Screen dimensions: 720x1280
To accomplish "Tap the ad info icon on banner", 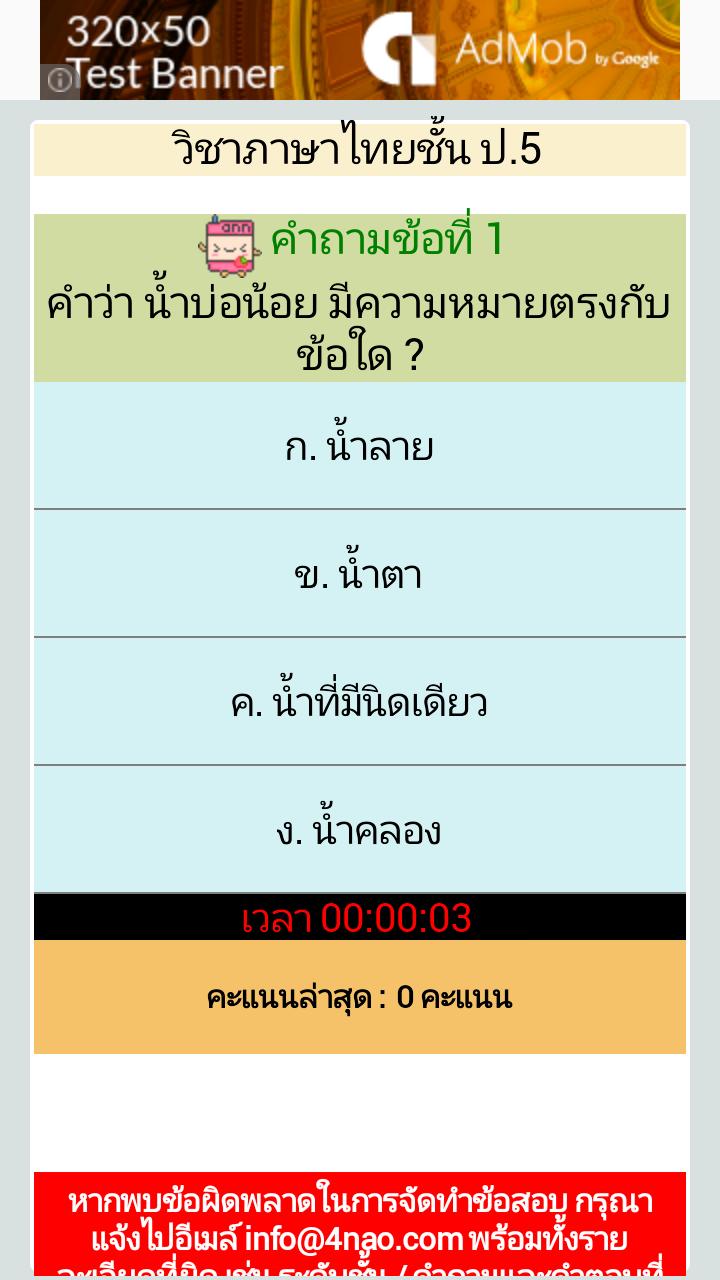I will click(60, 80).
